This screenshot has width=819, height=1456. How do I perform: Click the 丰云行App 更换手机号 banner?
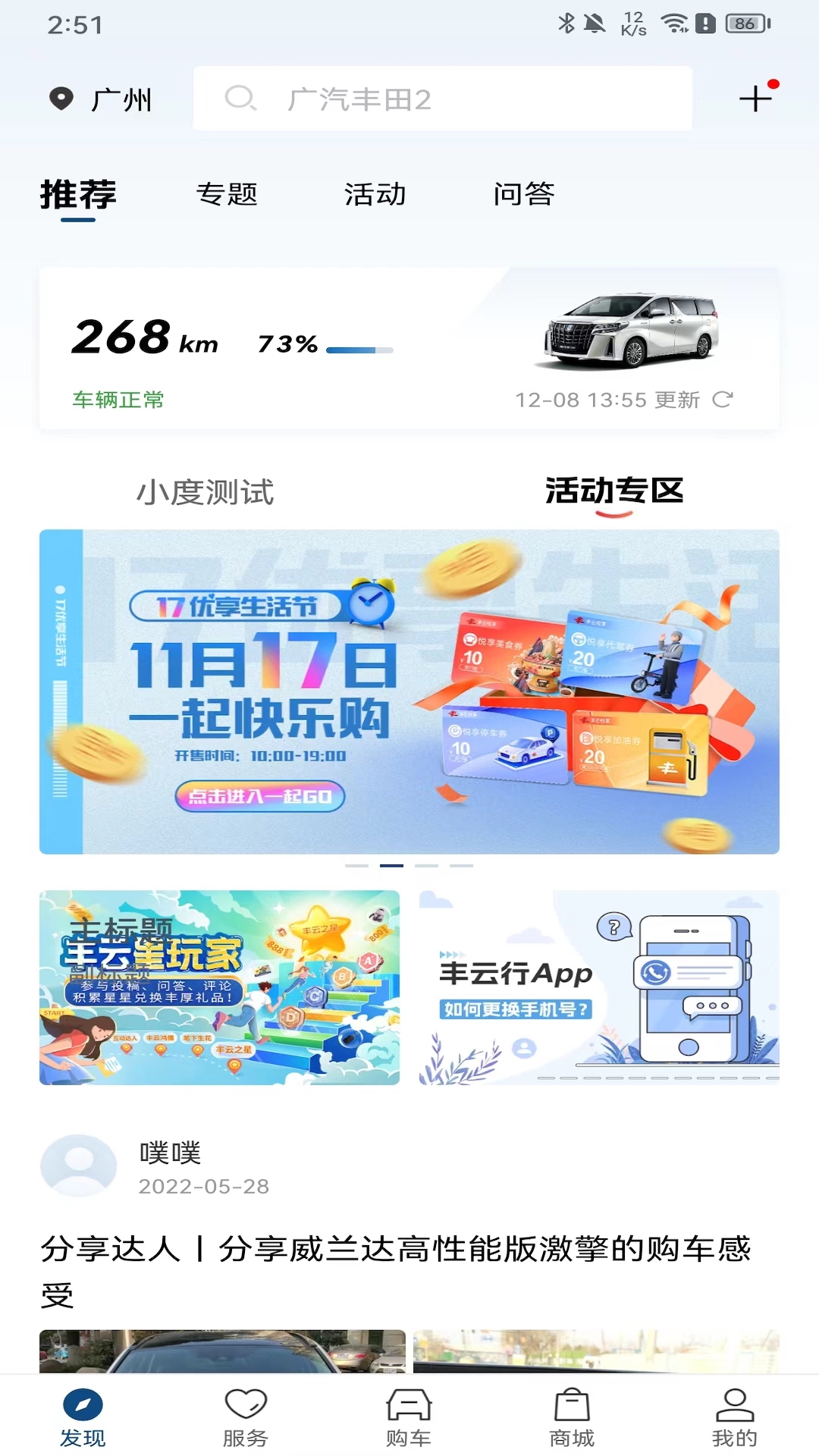[x=596, y=986]
